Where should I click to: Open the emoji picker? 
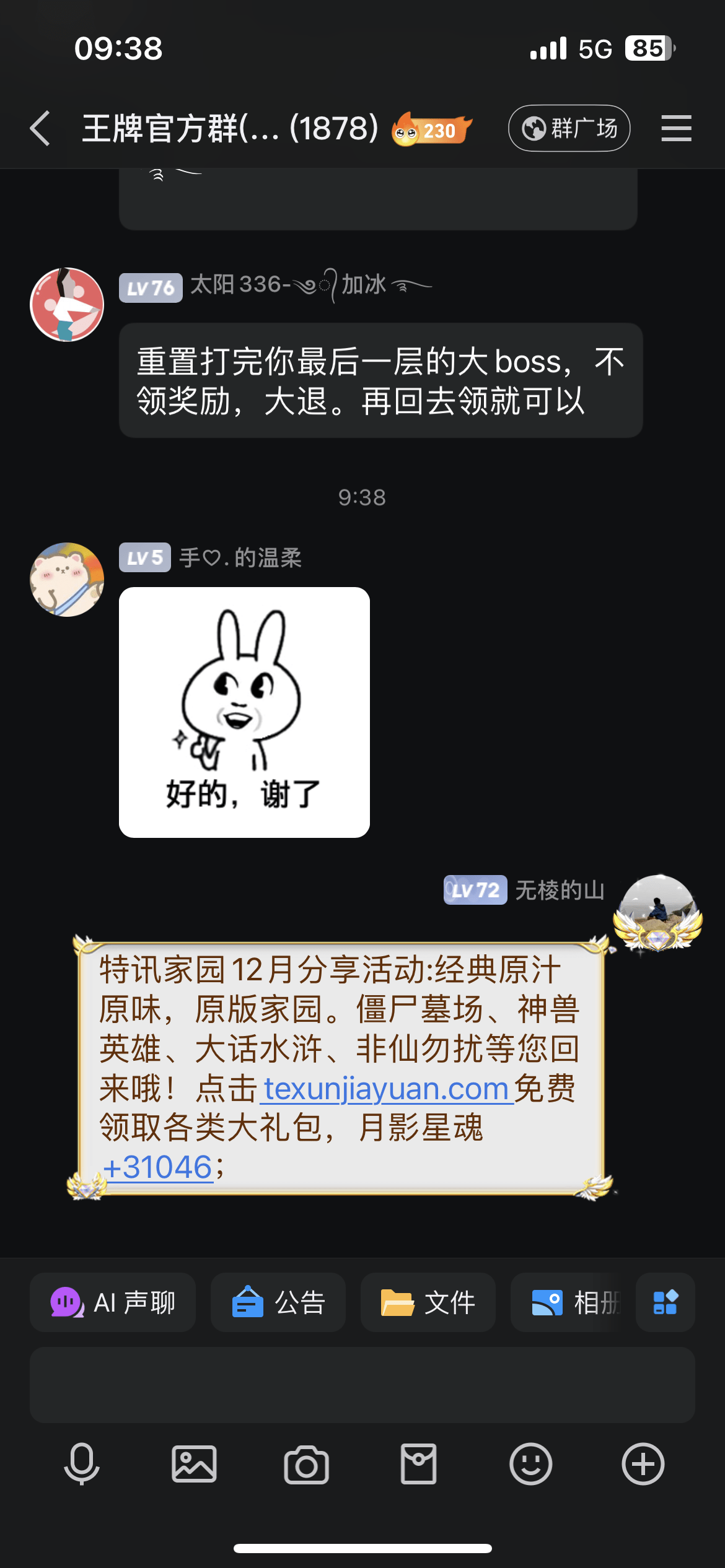click(530, 1464)
